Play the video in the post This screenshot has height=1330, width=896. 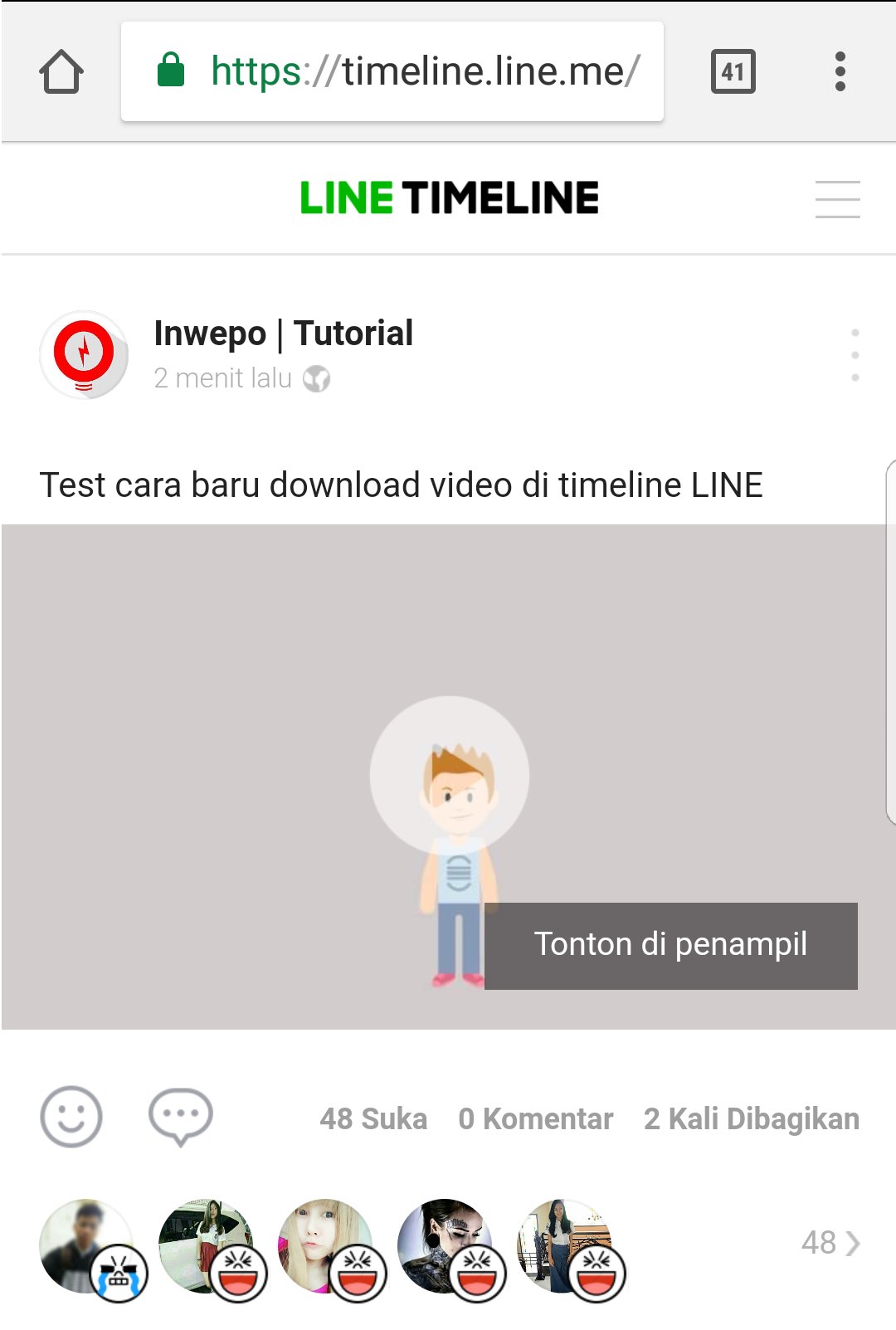[449, 774]
